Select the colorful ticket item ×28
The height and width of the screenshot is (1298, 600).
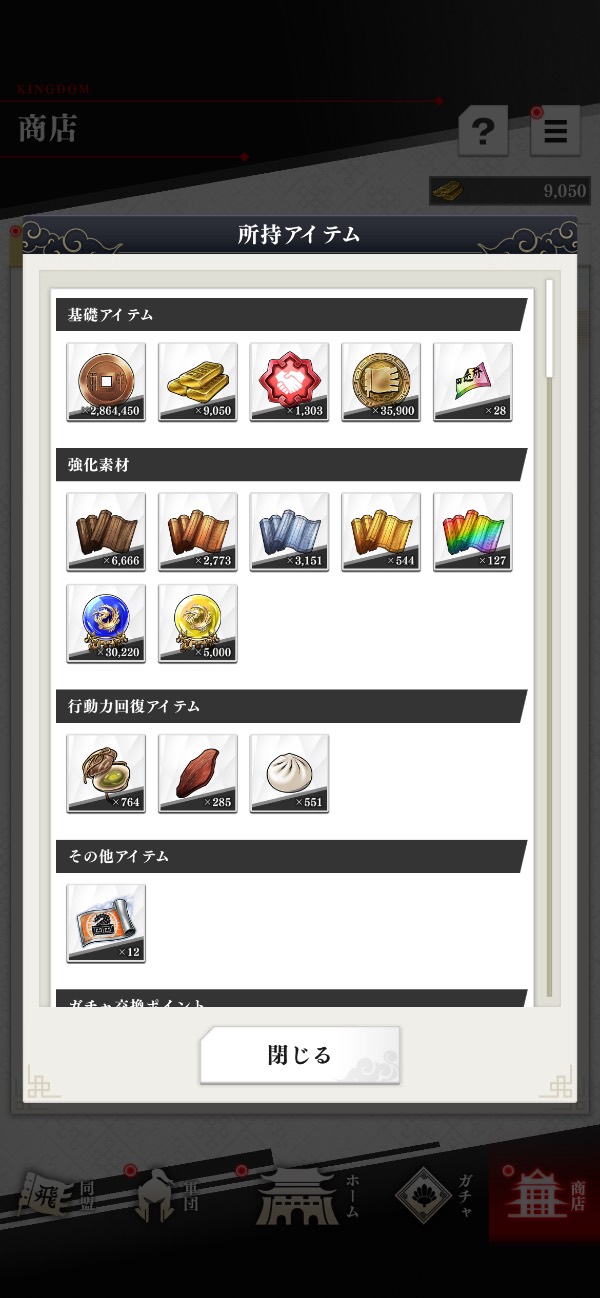473,382
